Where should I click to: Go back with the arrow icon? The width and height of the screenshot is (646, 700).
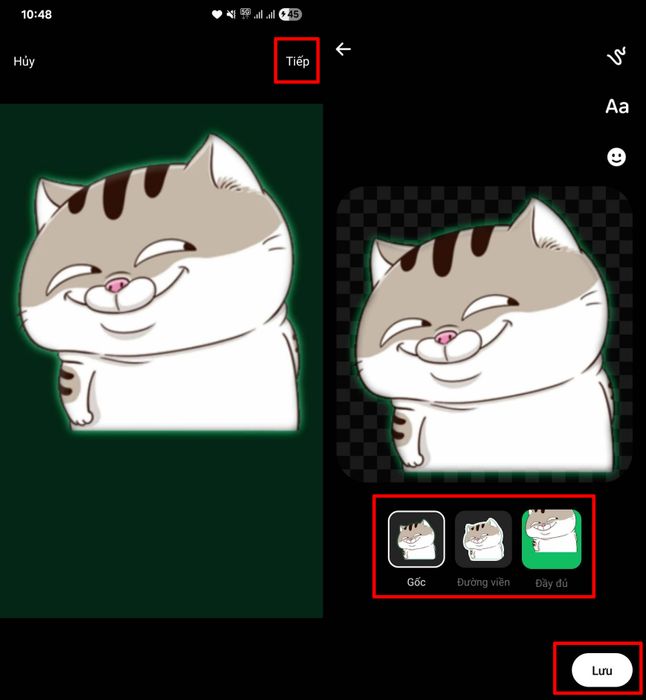pyautogui.click(x=343, y=49)
